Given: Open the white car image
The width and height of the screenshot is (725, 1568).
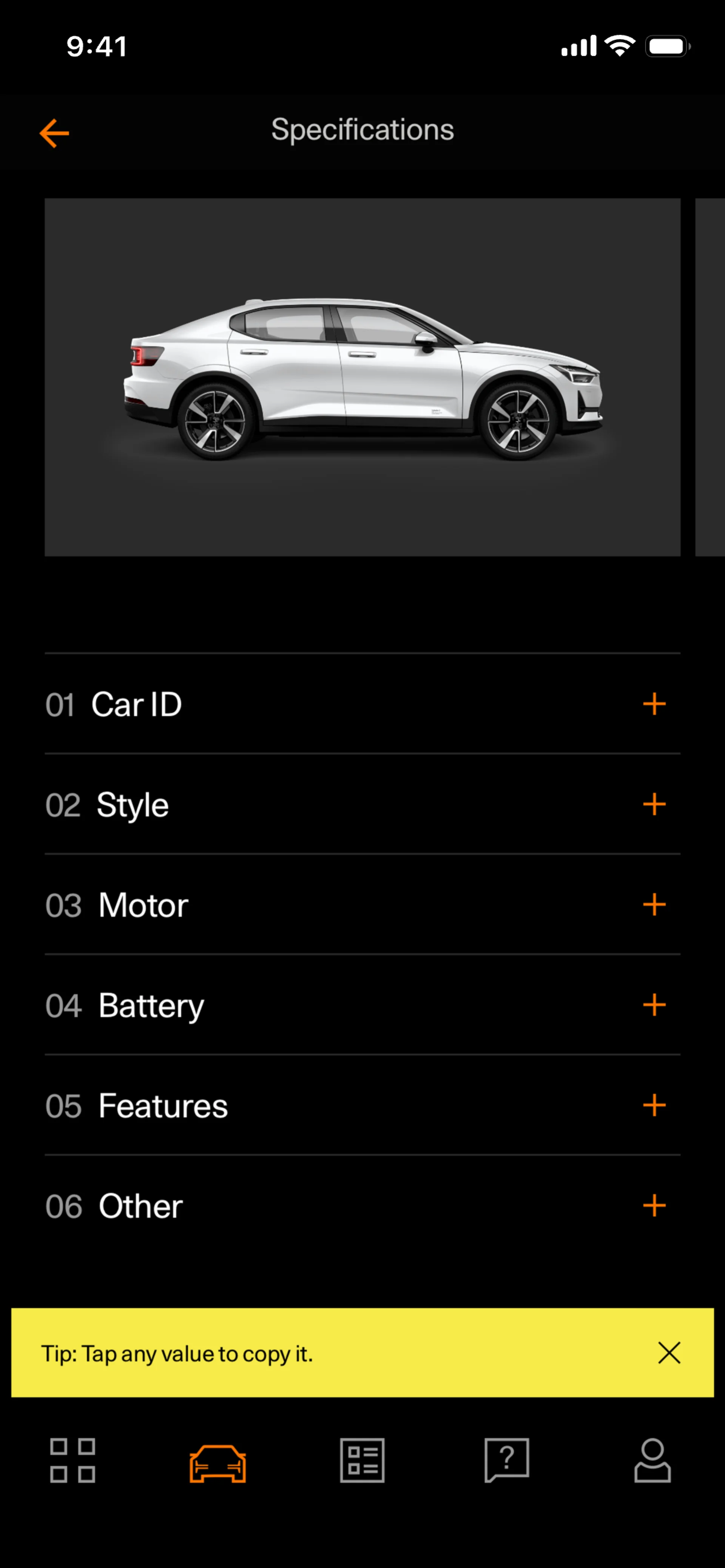Looking at the screenshot, I should [x=362, y=377].
